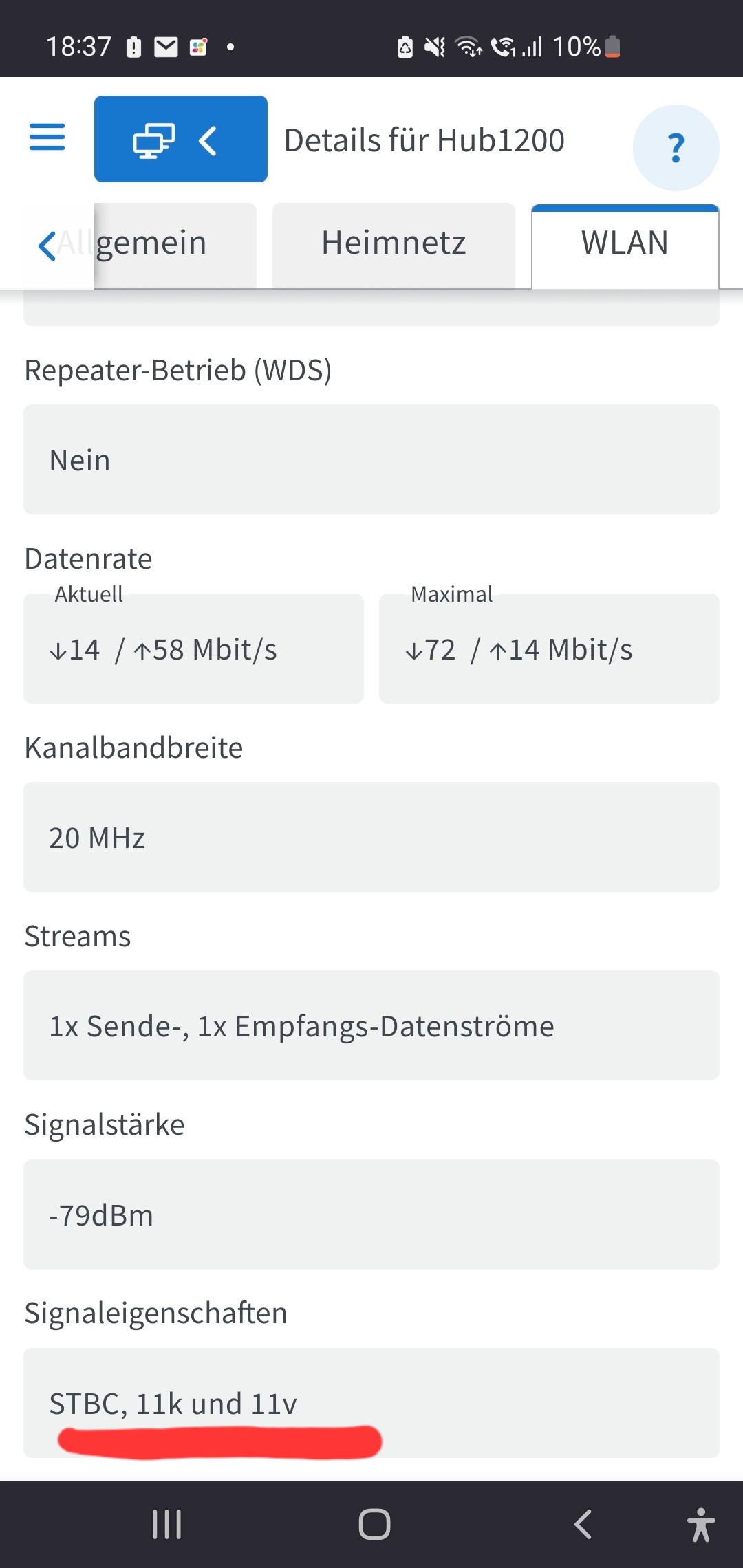
Task: Open the accessibility shortcut button
Action: 700,1524
